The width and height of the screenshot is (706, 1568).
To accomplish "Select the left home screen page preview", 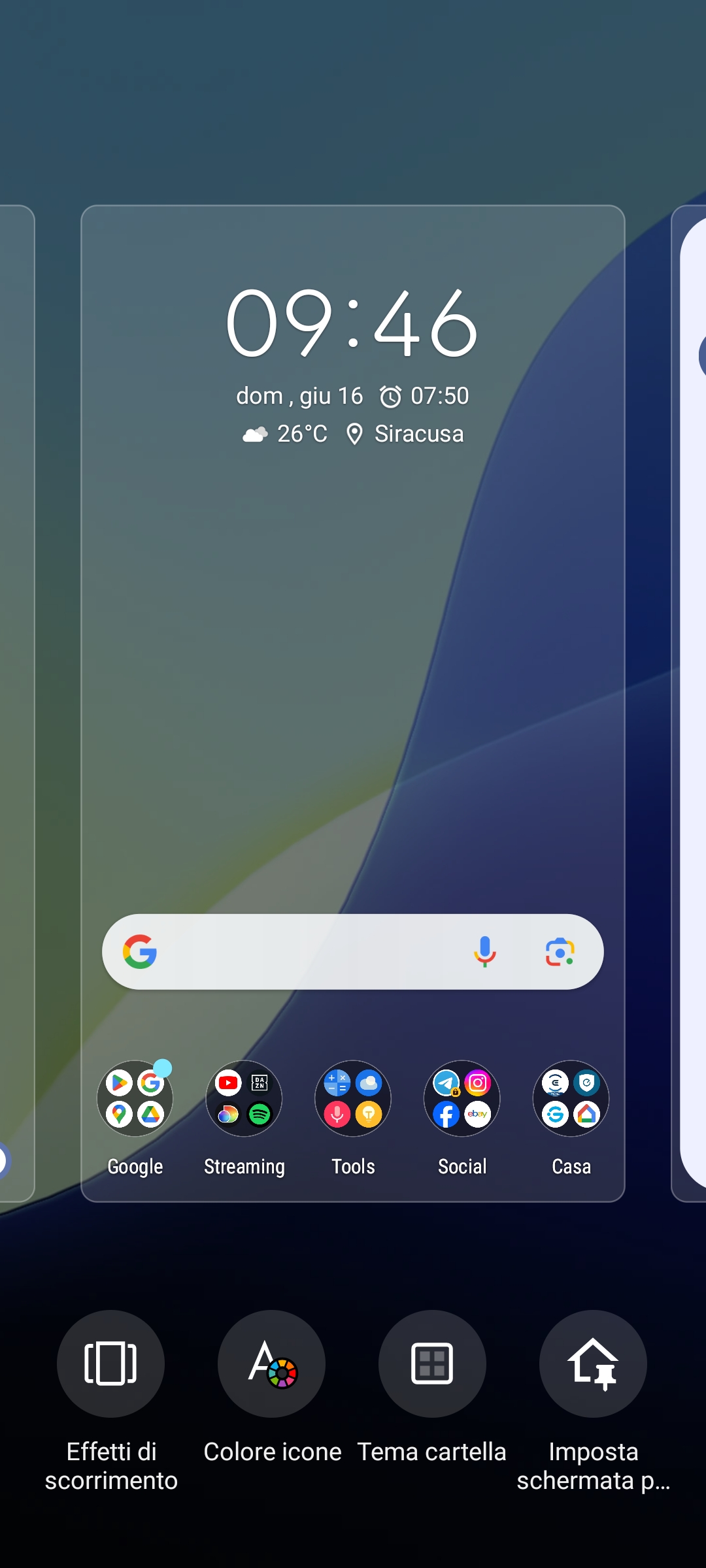I will coord(16,702).
